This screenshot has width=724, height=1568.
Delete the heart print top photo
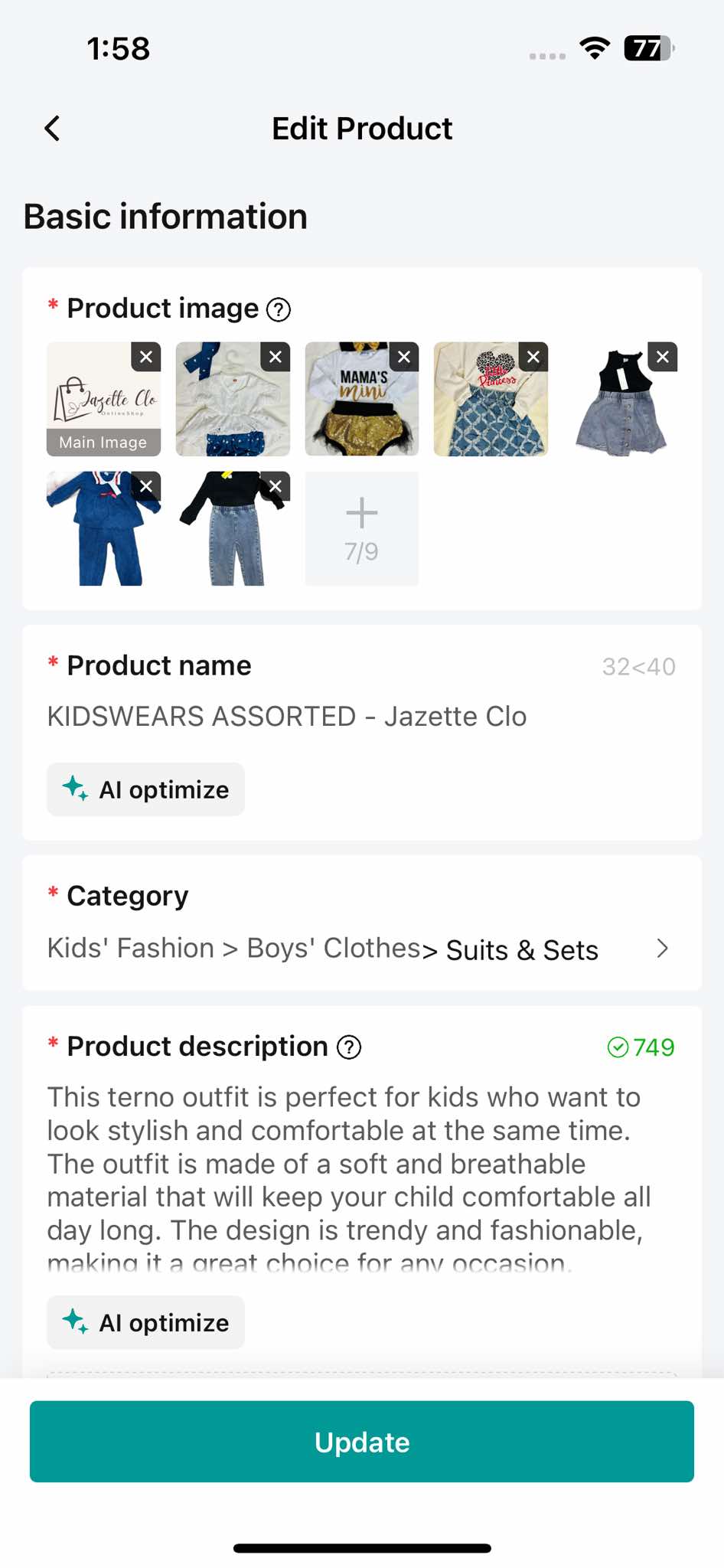pos(533,357)
